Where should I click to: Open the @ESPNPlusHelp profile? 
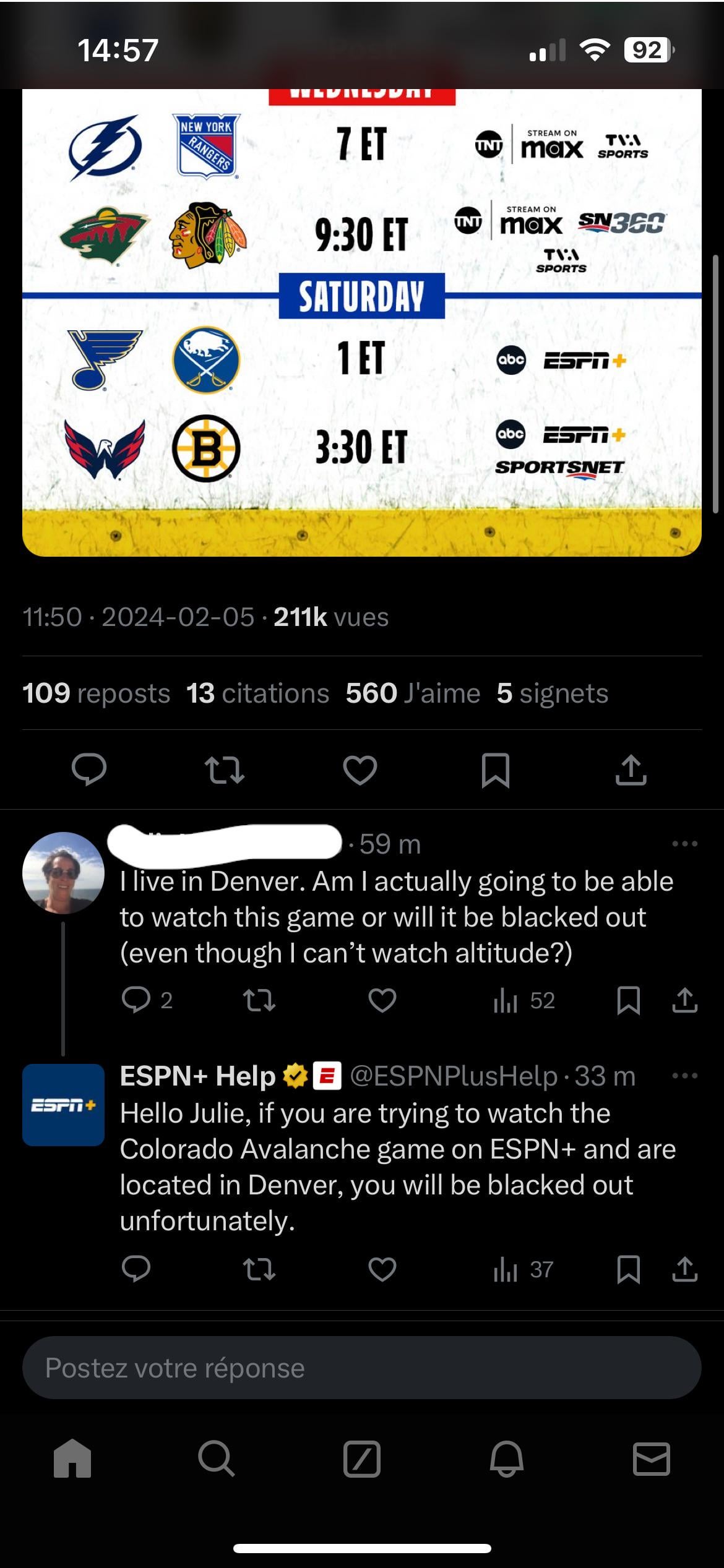coord(454,1076)
